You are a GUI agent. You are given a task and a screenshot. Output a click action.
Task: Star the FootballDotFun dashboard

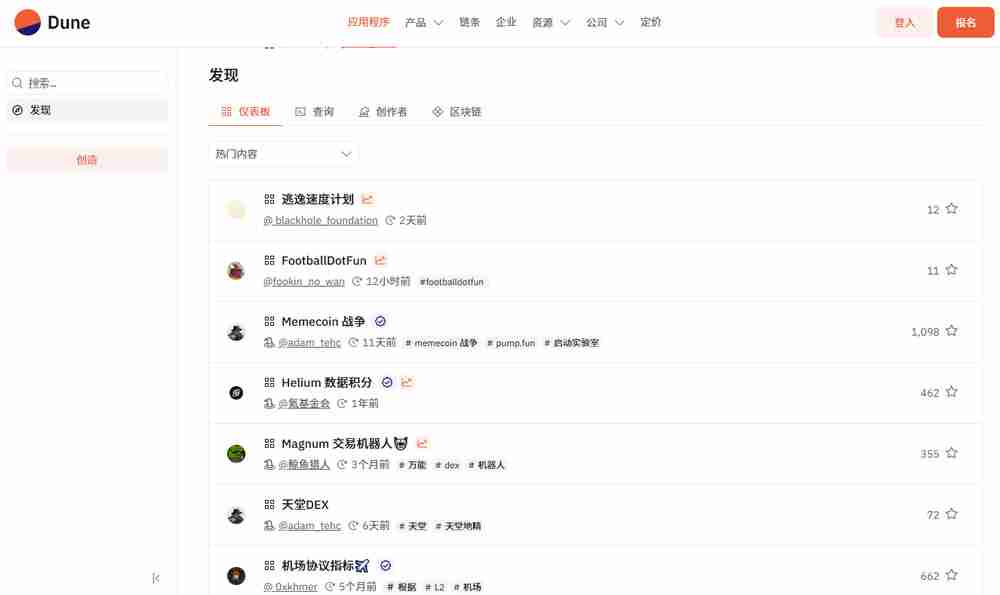(951, 270)
